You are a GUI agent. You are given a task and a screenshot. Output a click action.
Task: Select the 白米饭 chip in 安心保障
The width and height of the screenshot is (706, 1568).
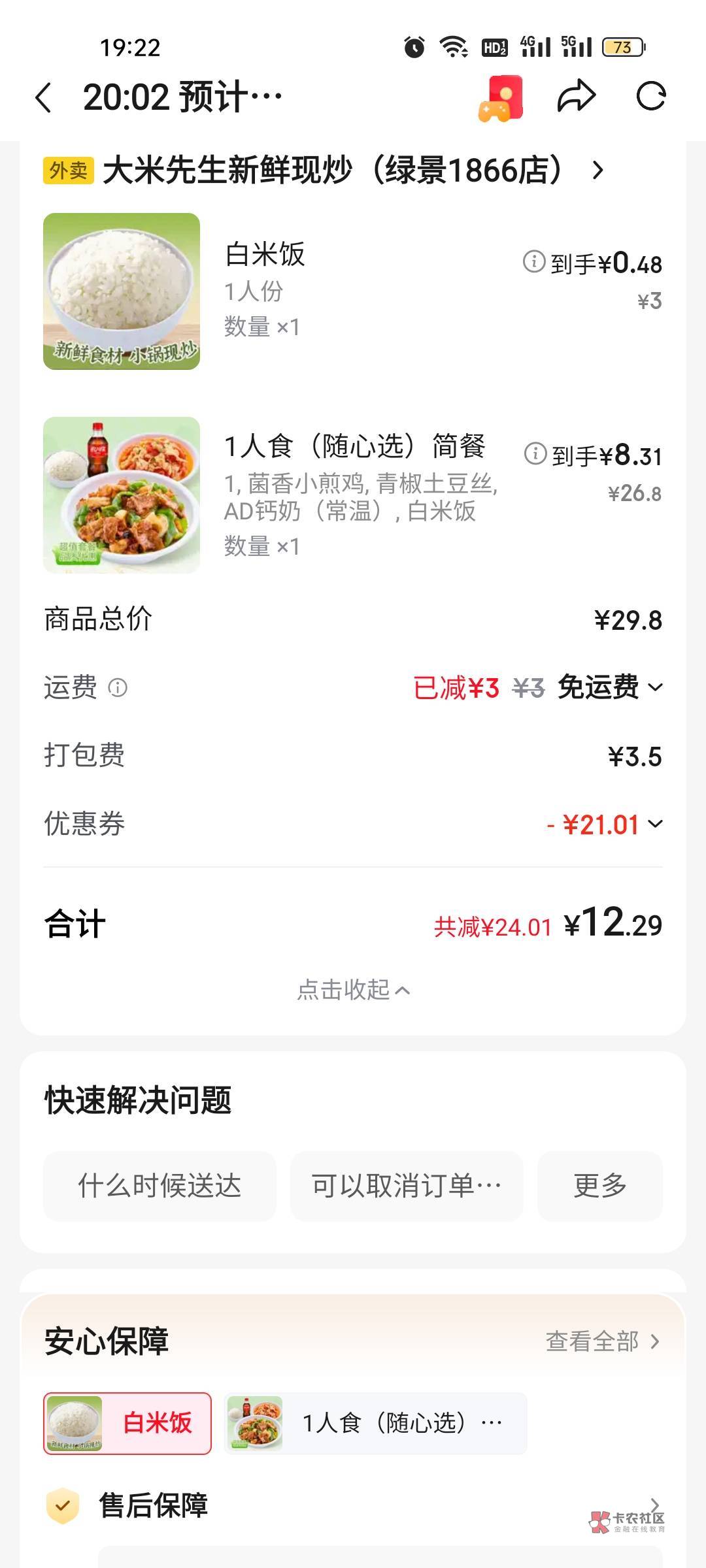click(x=127, y=1424)
